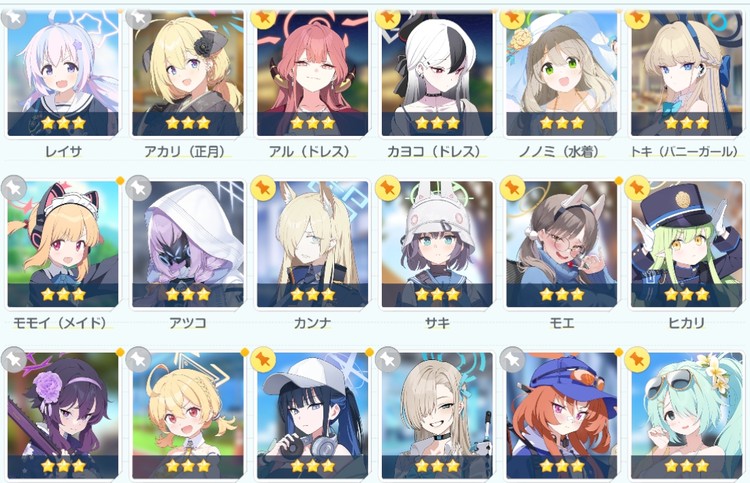
Task: Toggle favorite star on アツコ's card
Action: [138, 187]
